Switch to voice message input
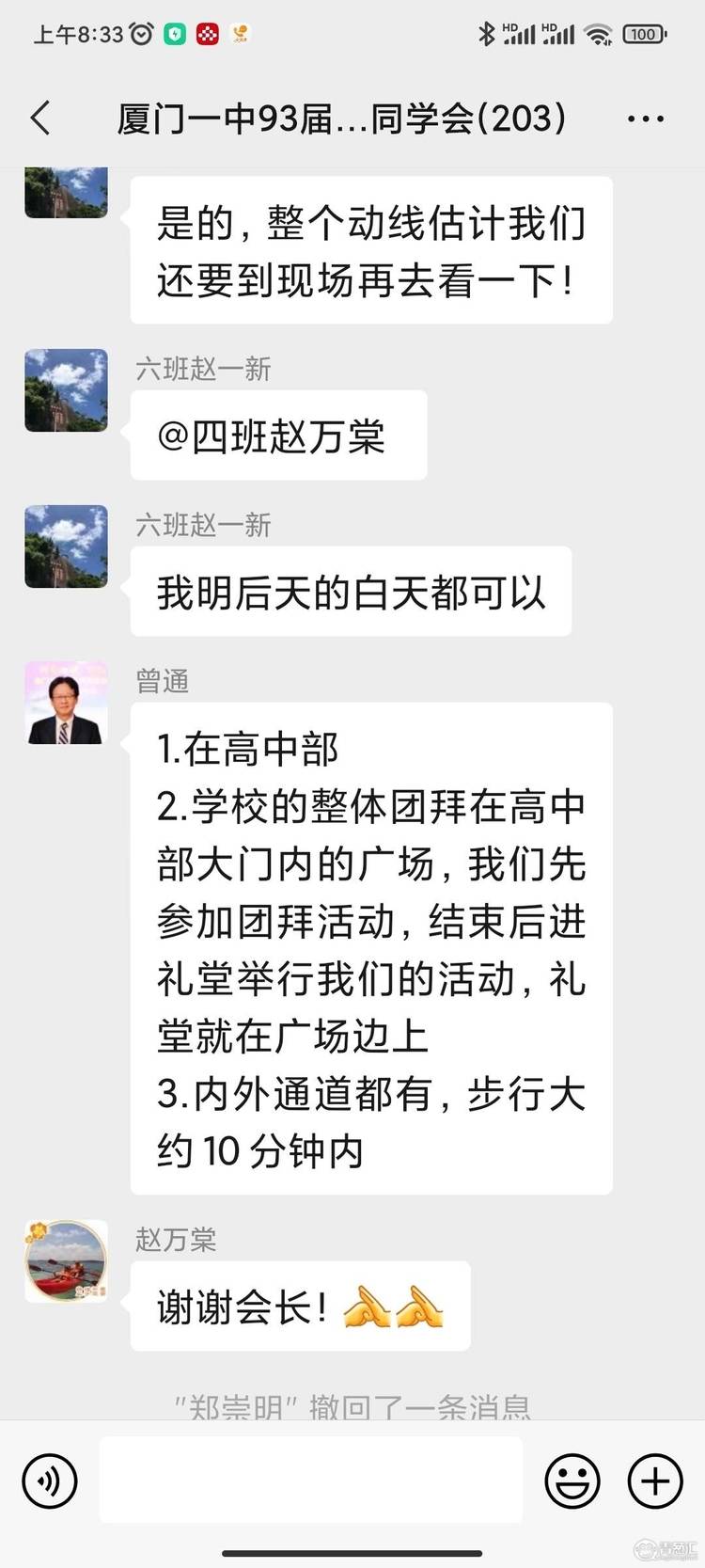 pos(49,1481)
